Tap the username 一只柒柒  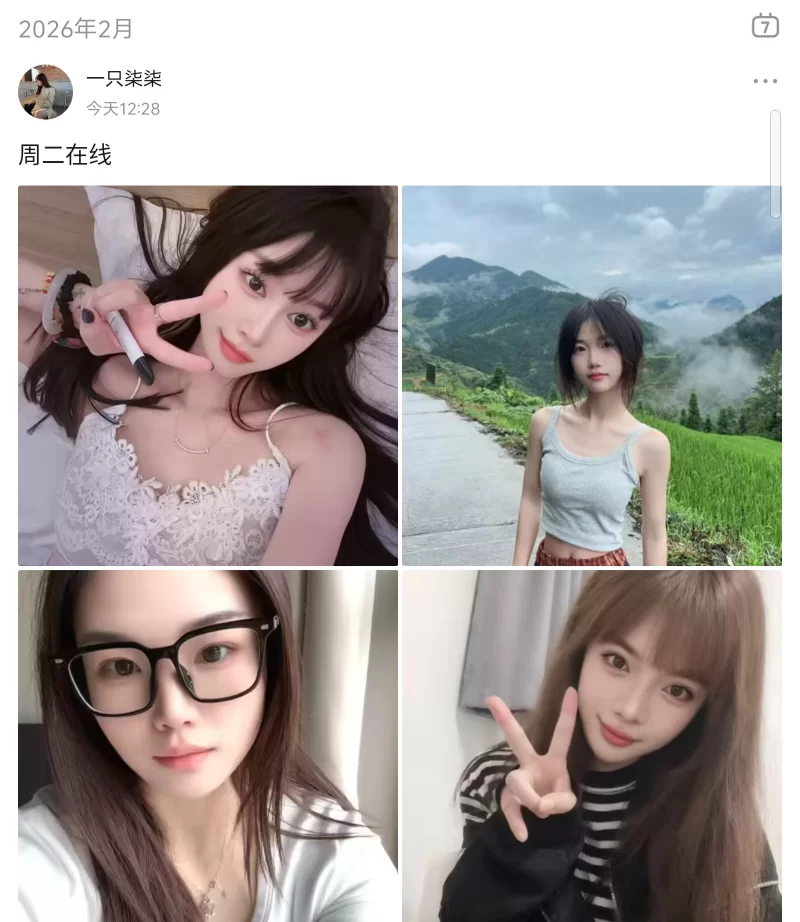tap(124, 79)
